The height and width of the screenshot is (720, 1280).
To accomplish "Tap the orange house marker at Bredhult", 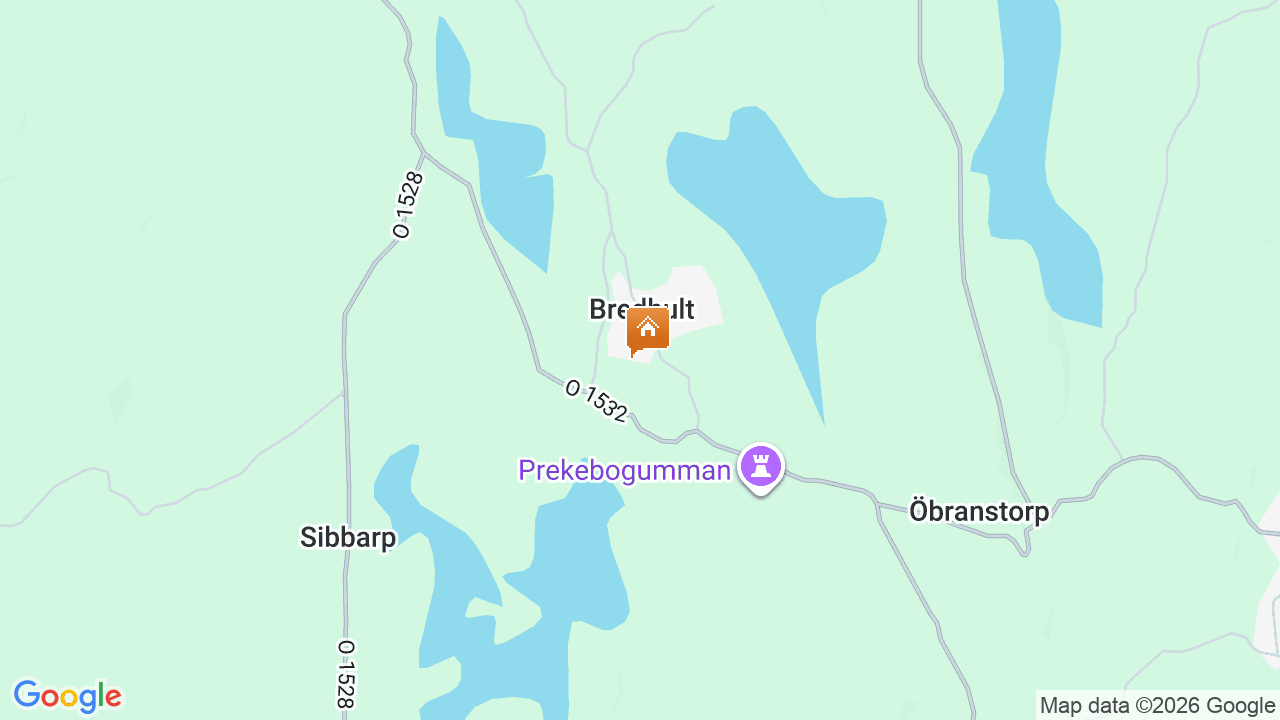I will (x=648, y=329).
